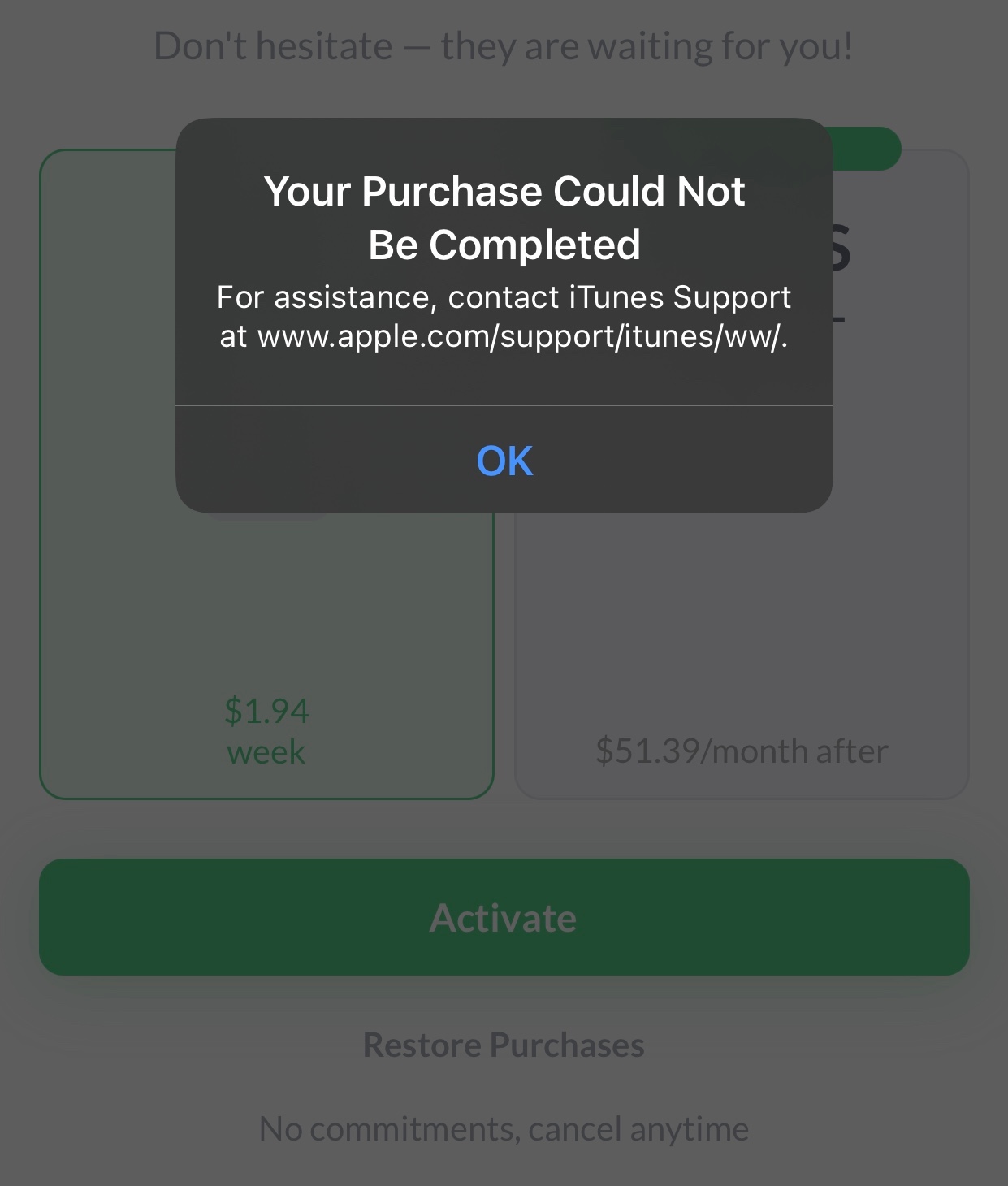Tap 'No commitments, cancel anytime' text
The height and width of the screenshot is (1186, 1008).
pyautogui.click(x=504, y=1128)
